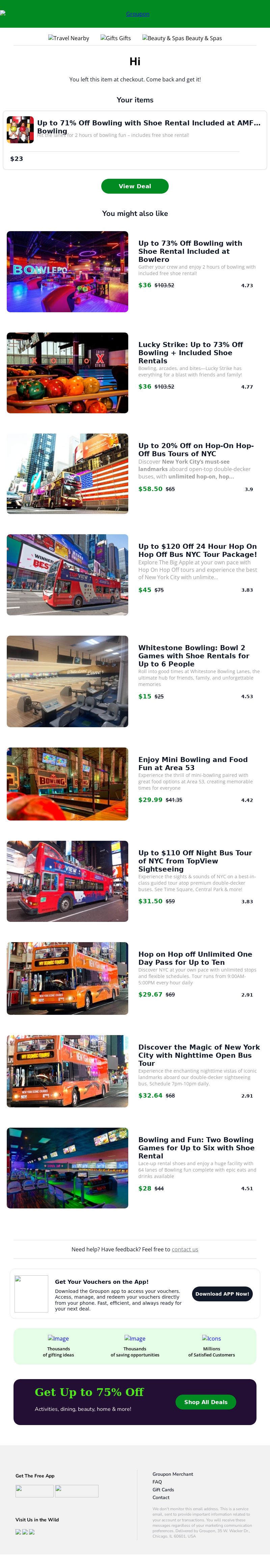Screen dimensions: 270x1568
Task: Open the Beauty & Spas category
Action: (x=182, y=38)
